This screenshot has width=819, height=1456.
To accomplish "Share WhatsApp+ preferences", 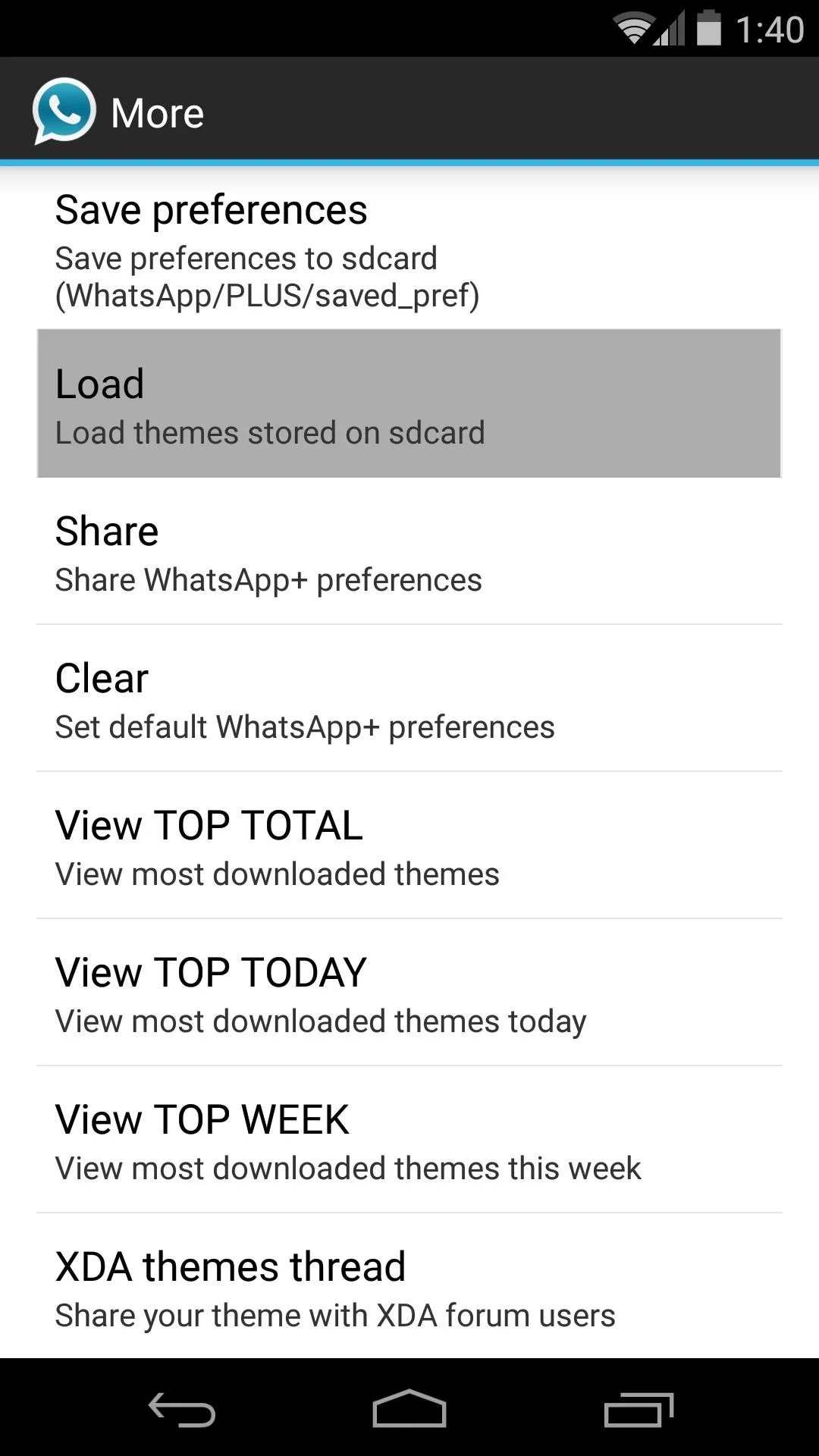I will [x=409, y=551].
